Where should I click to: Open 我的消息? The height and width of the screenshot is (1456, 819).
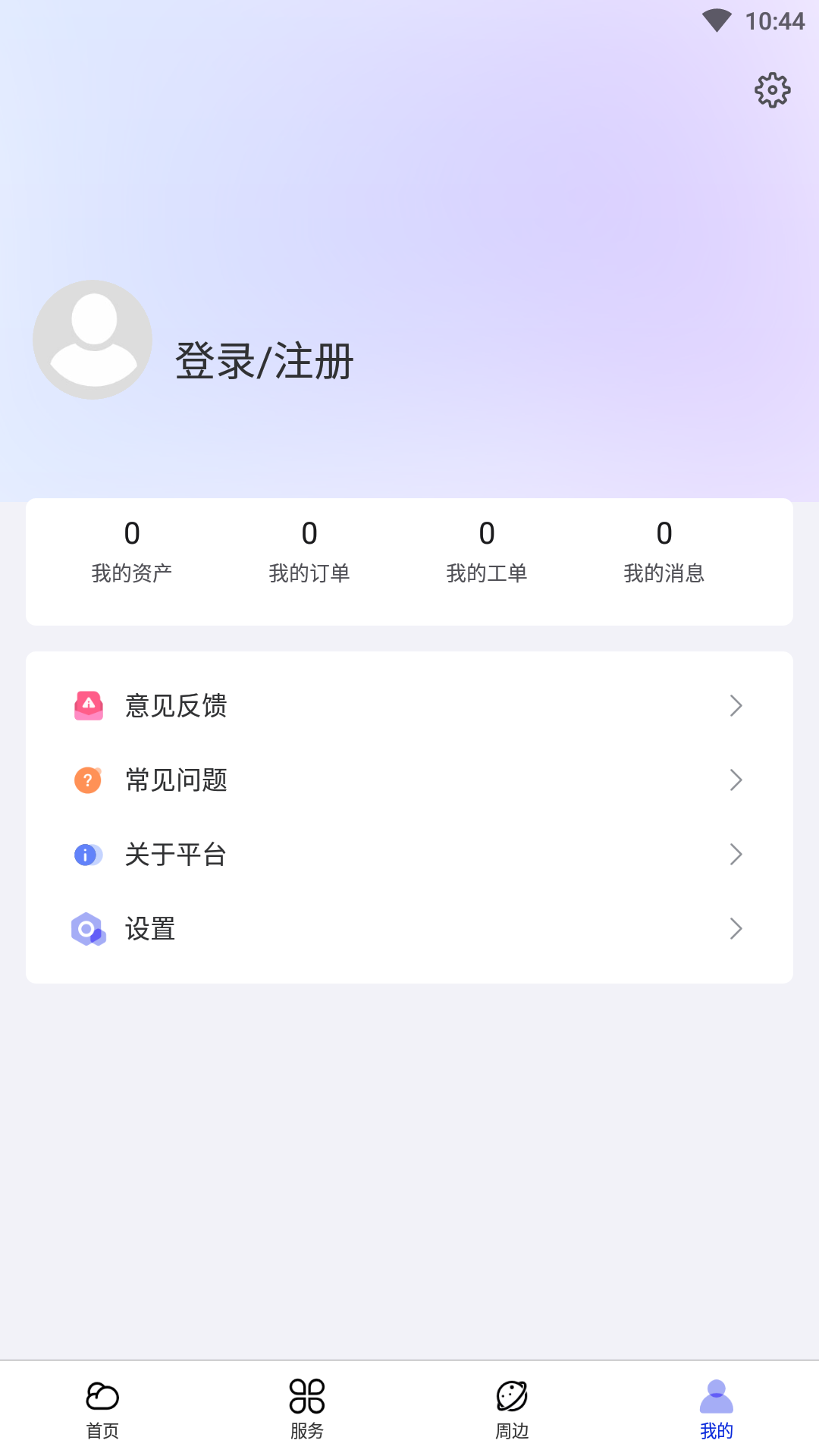coord(664,552)
